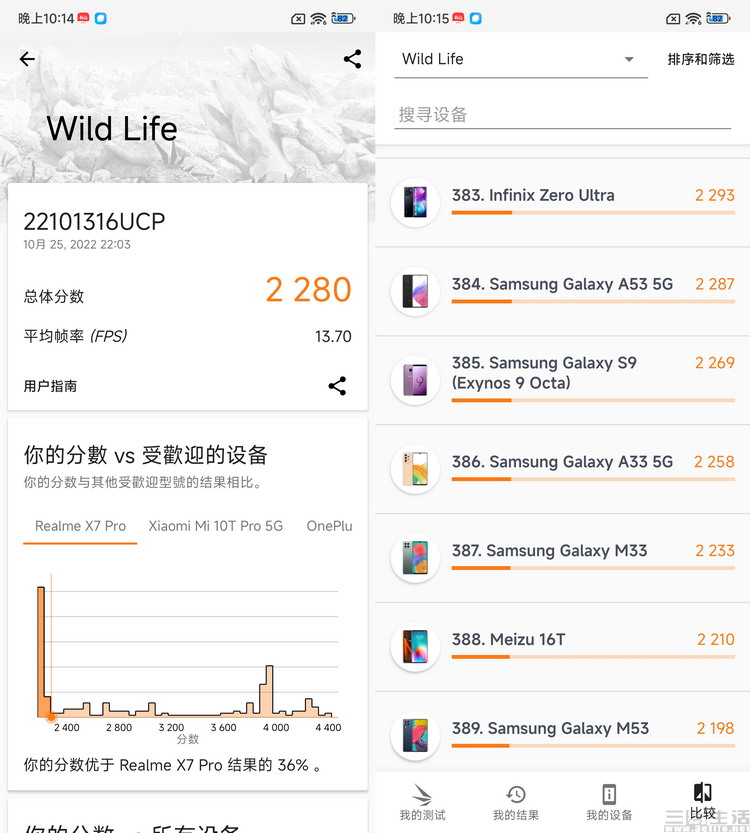Screen dimensions: 750x833
Task: Switch to 我的设备 tab
Action: tap(609, 802)
